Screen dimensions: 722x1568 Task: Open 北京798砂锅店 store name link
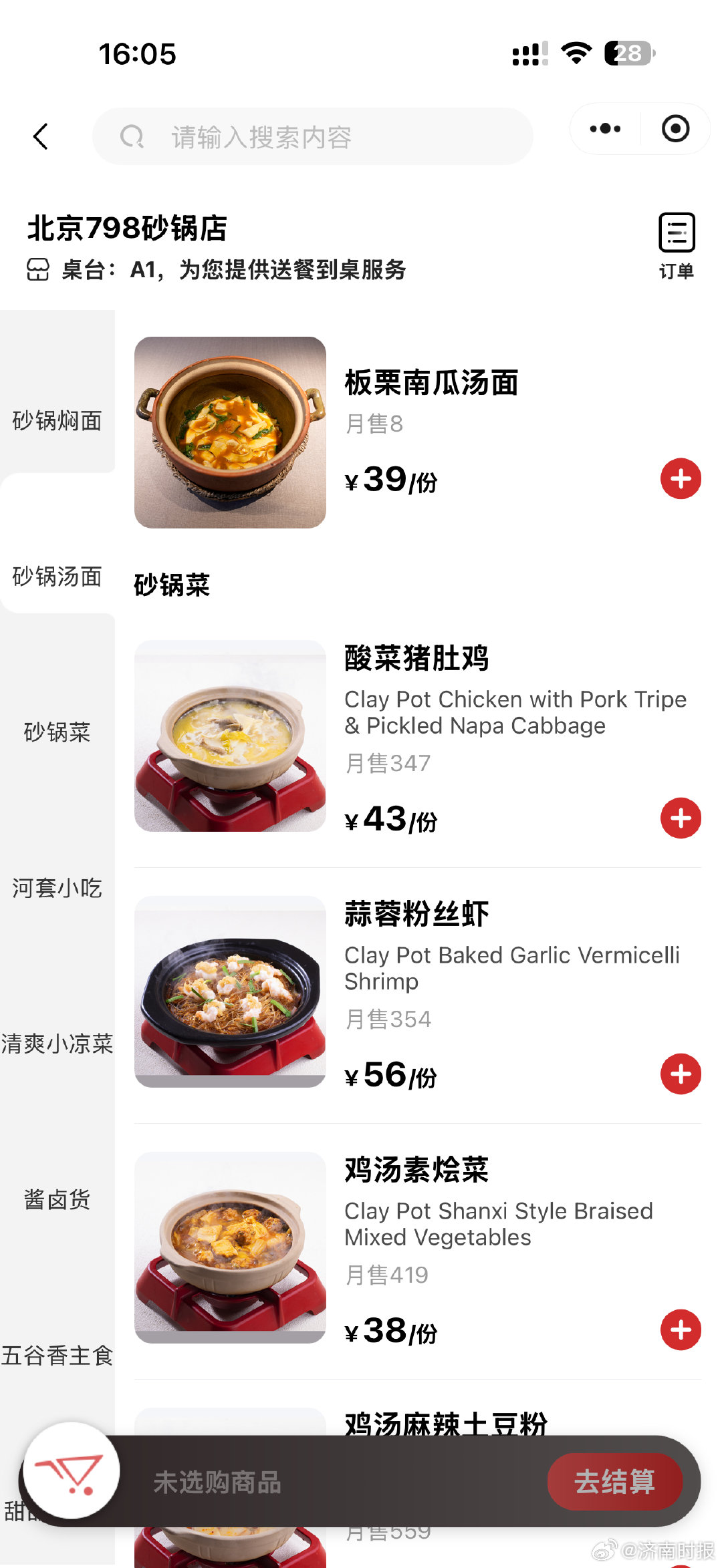pyautogui.click(x=127, y=230)
